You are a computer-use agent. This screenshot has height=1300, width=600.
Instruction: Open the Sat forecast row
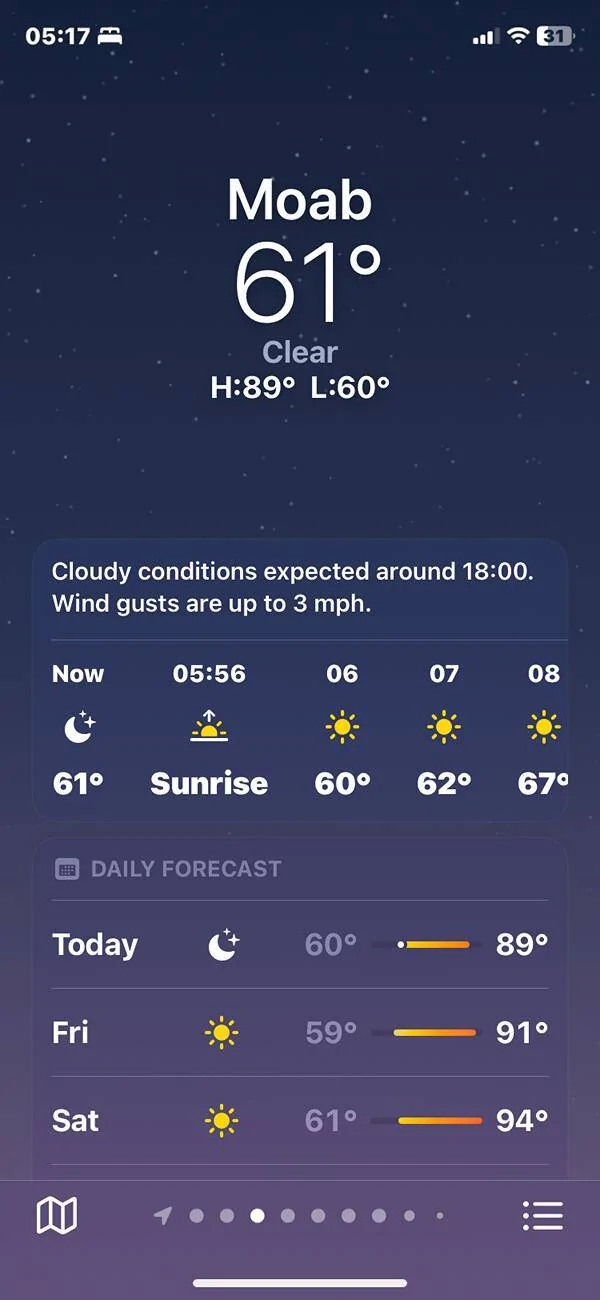[x=300, y=1120]
